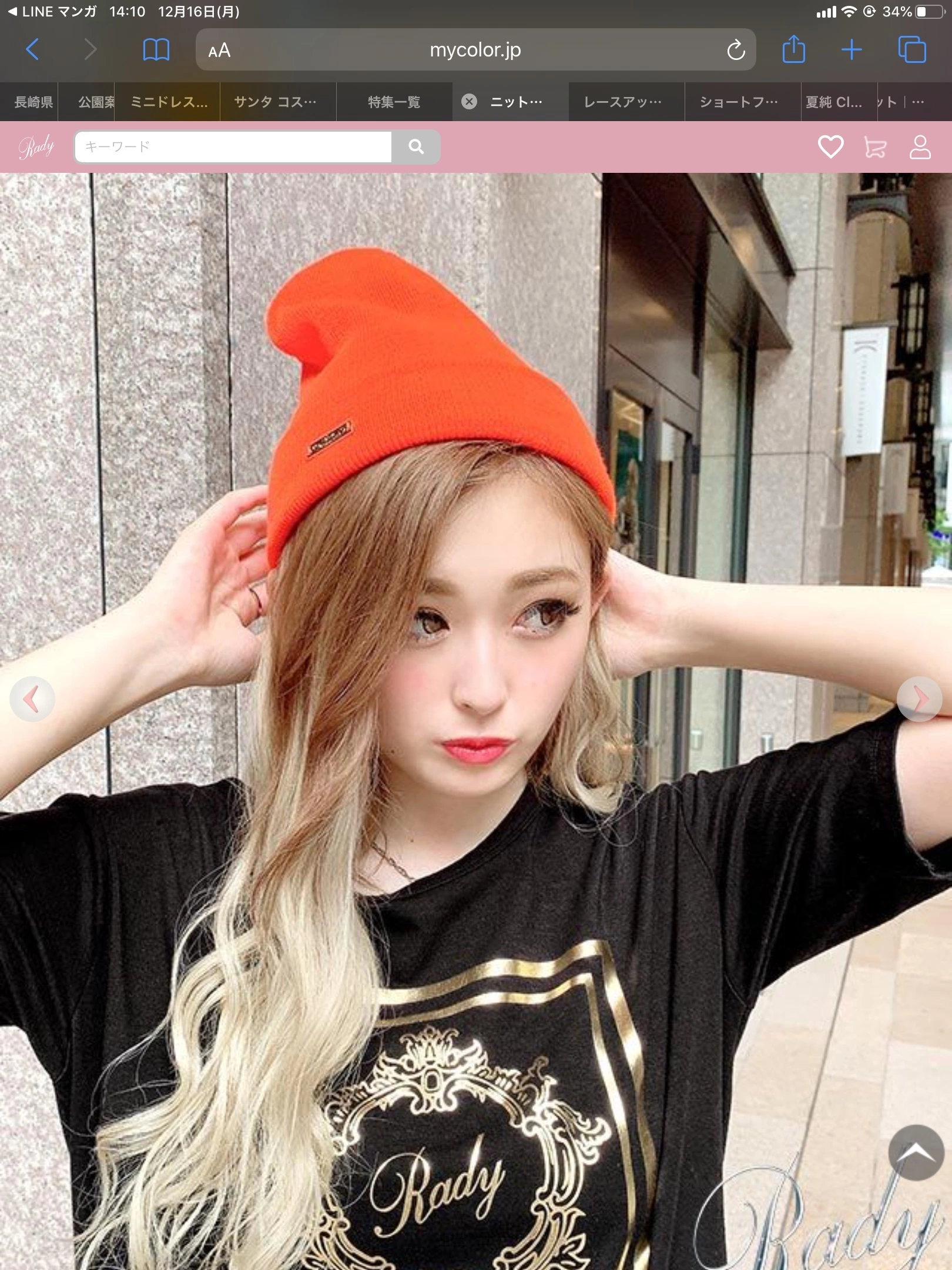Switch to the レースアッ tab

click(622, 102)
